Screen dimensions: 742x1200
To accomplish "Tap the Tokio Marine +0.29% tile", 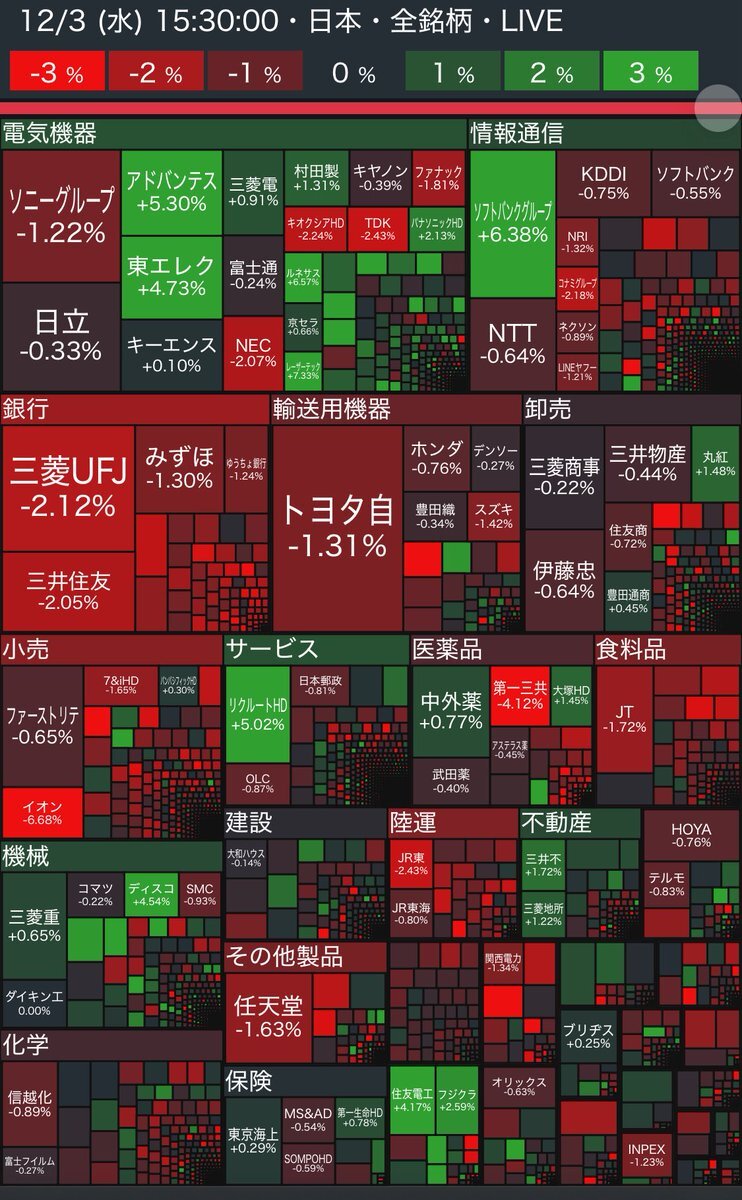I will (252, 1141).
